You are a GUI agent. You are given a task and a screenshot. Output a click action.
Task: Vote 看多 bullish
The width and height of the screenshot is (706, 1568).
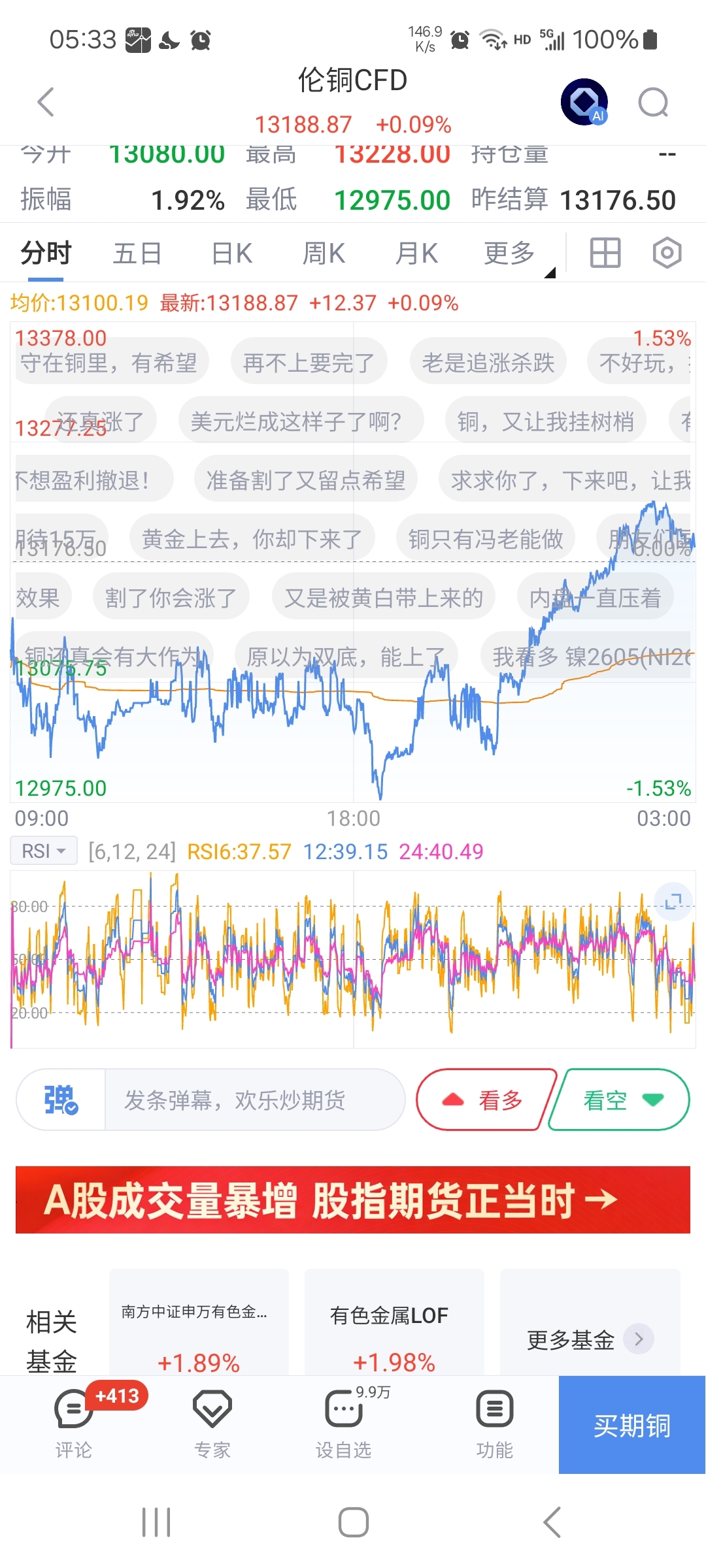[x=486, y=1100]
